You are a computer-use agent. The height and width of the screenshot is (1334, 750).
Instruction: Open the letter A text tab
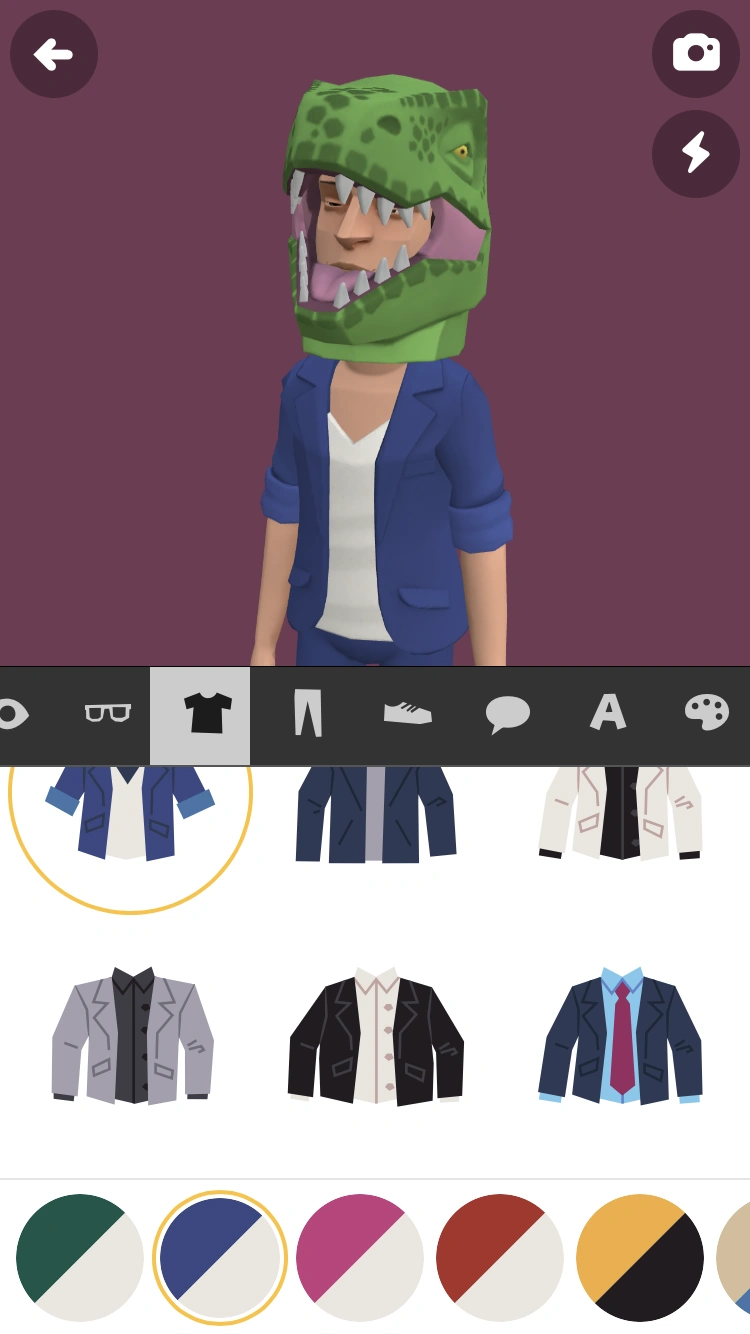pos(607,714)
